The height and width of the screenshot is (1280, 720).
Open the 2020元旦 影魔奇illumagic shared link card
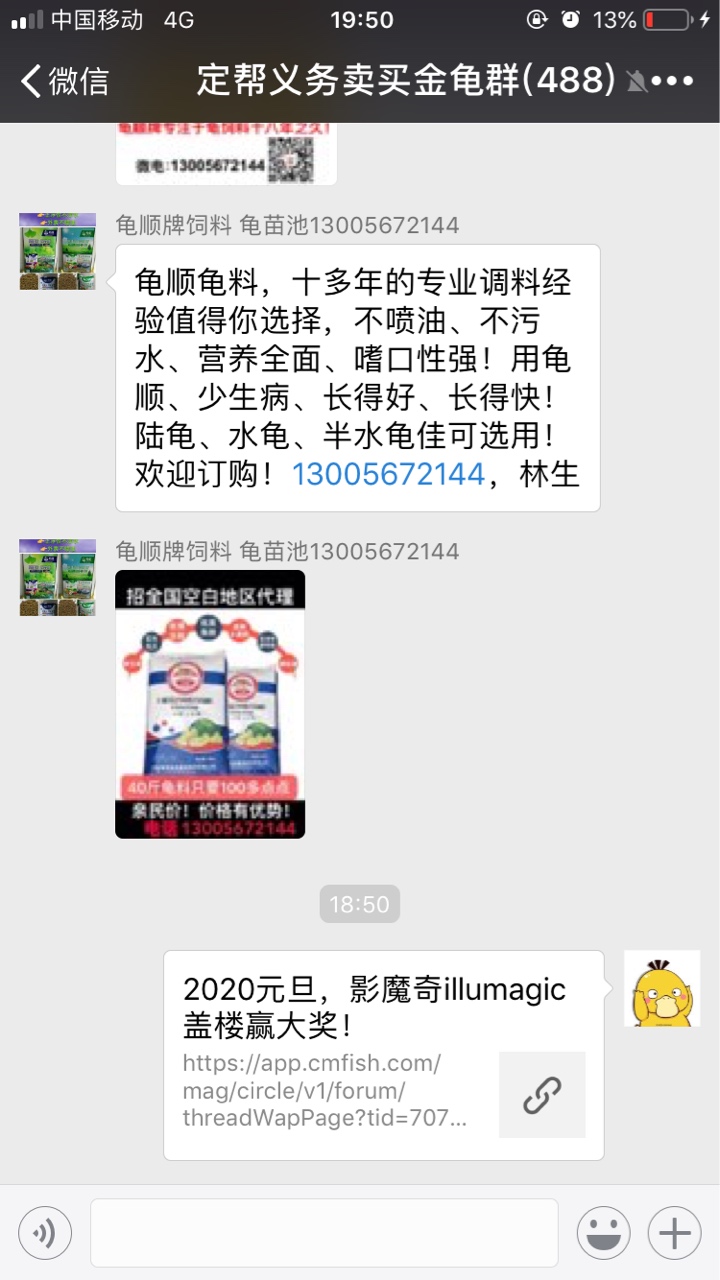(x=384, y=1054)
